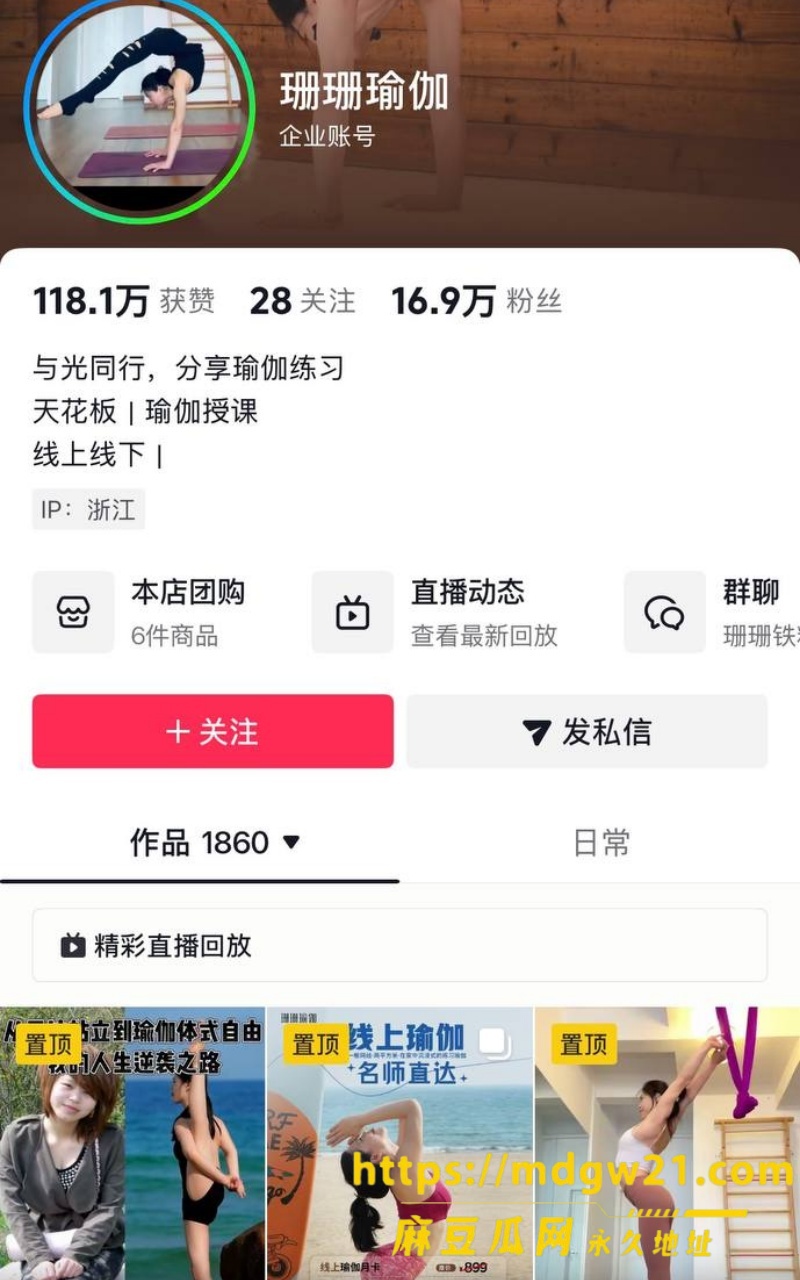View the 16.9万 粉丝 followers list
800x1280 pixels.
click(476, 301)
